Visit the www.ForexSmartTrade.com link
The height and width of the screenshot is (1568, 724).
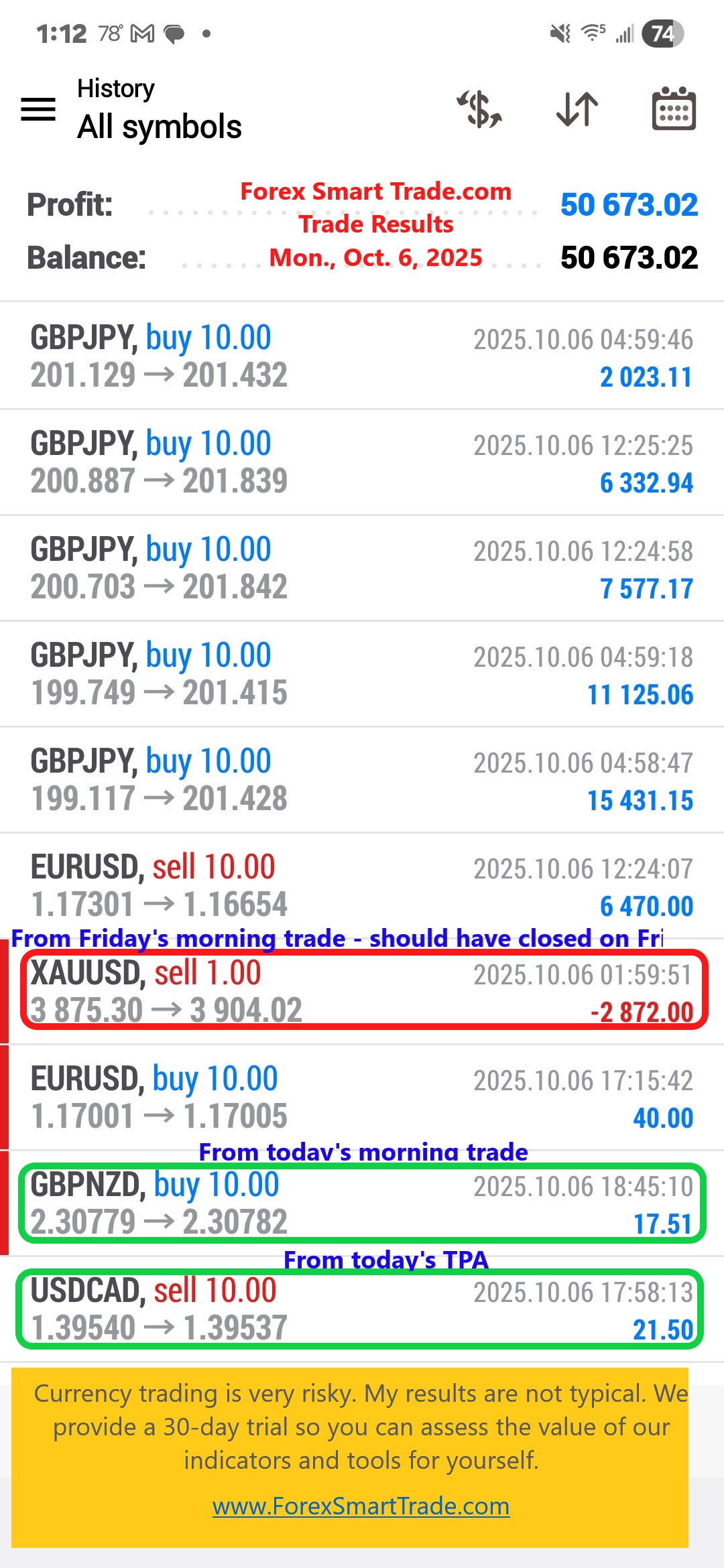pos(362,1506)
